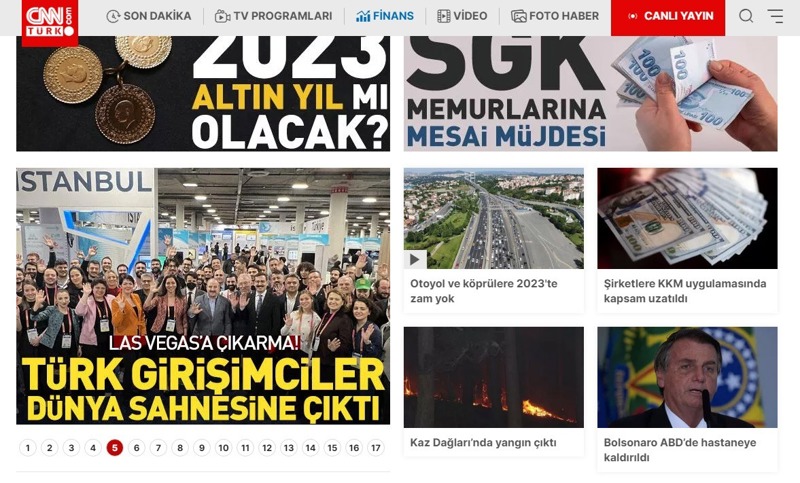Viewport: 800px width, 483px height.
Task: Open the Türk Girişimciler Las Vegas story
Action: point(203,295)
